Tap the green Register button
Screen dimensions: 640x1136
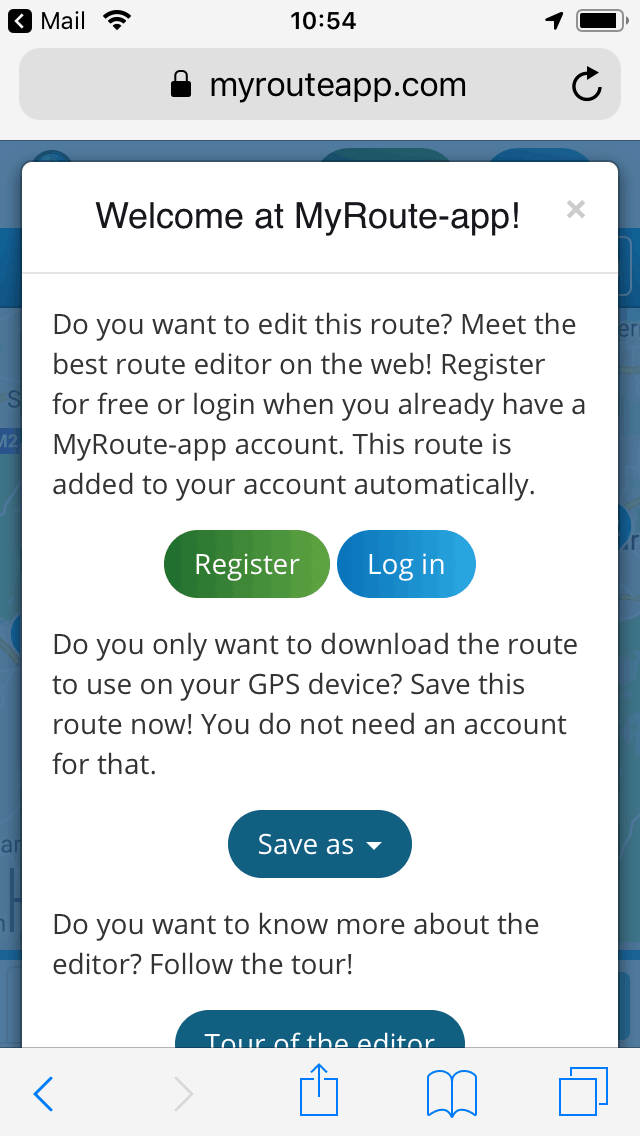tap(246, 564)
